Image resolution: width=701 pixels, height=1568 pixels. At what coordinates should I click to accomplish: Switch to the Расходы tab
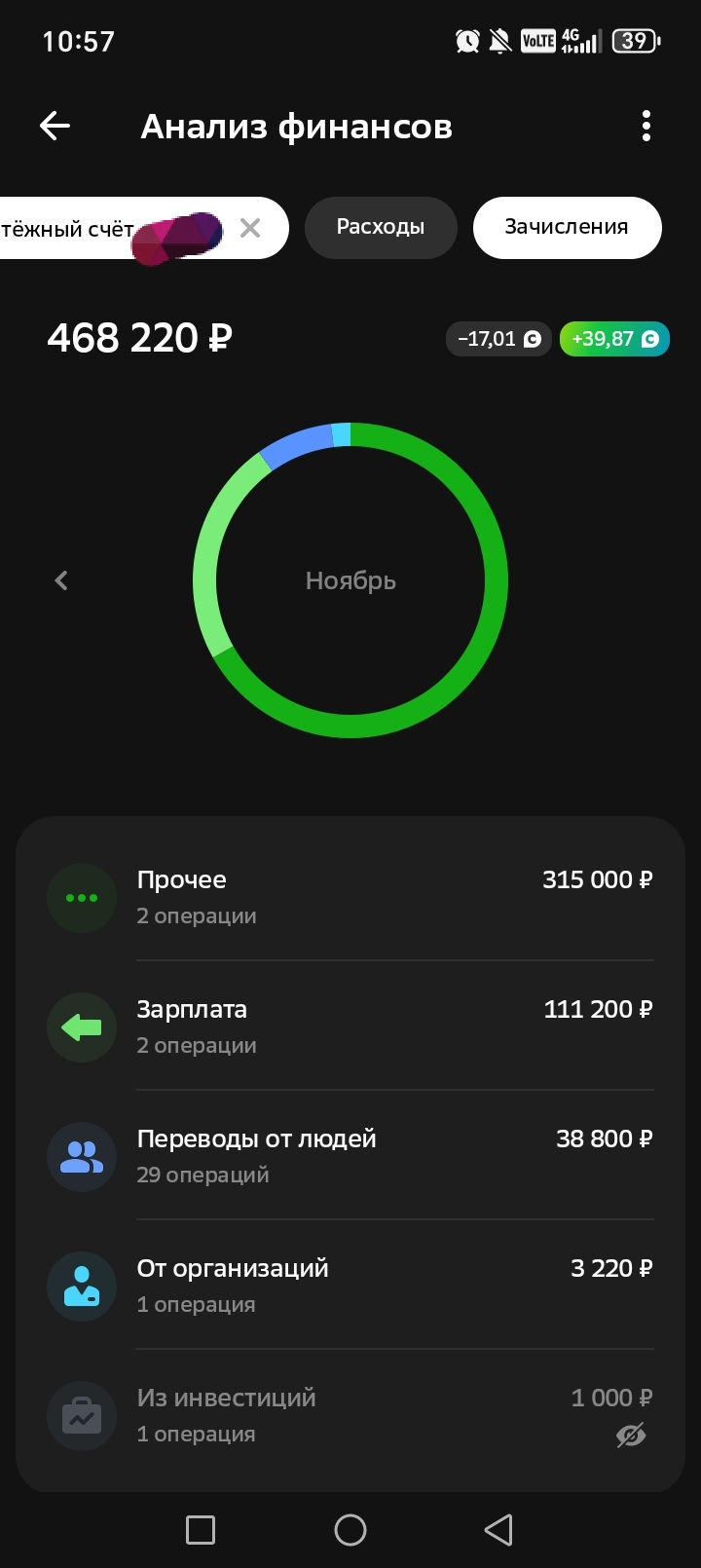click(381, 227)
